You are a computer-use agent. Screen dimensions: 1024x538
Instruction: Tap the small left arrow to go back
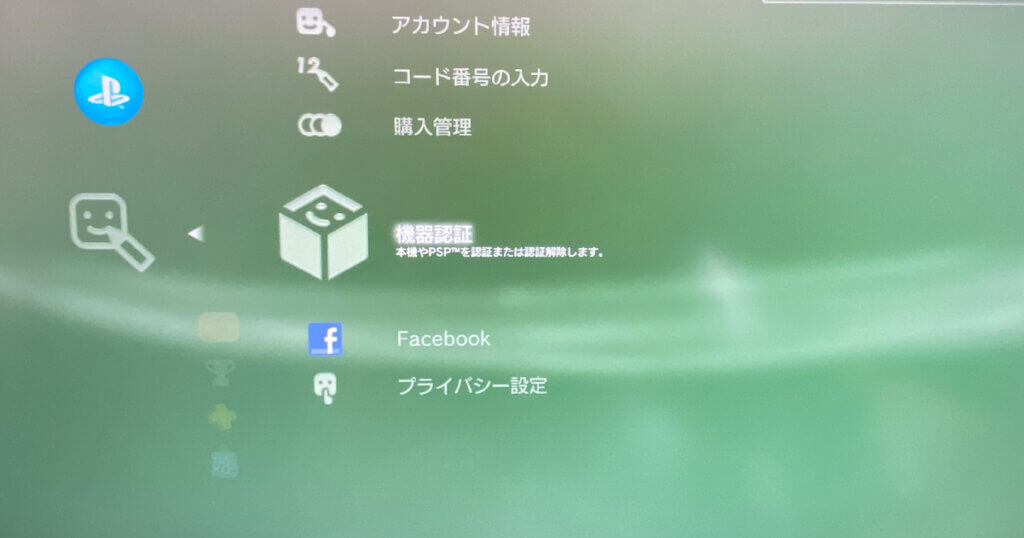[x=196, y=233]
